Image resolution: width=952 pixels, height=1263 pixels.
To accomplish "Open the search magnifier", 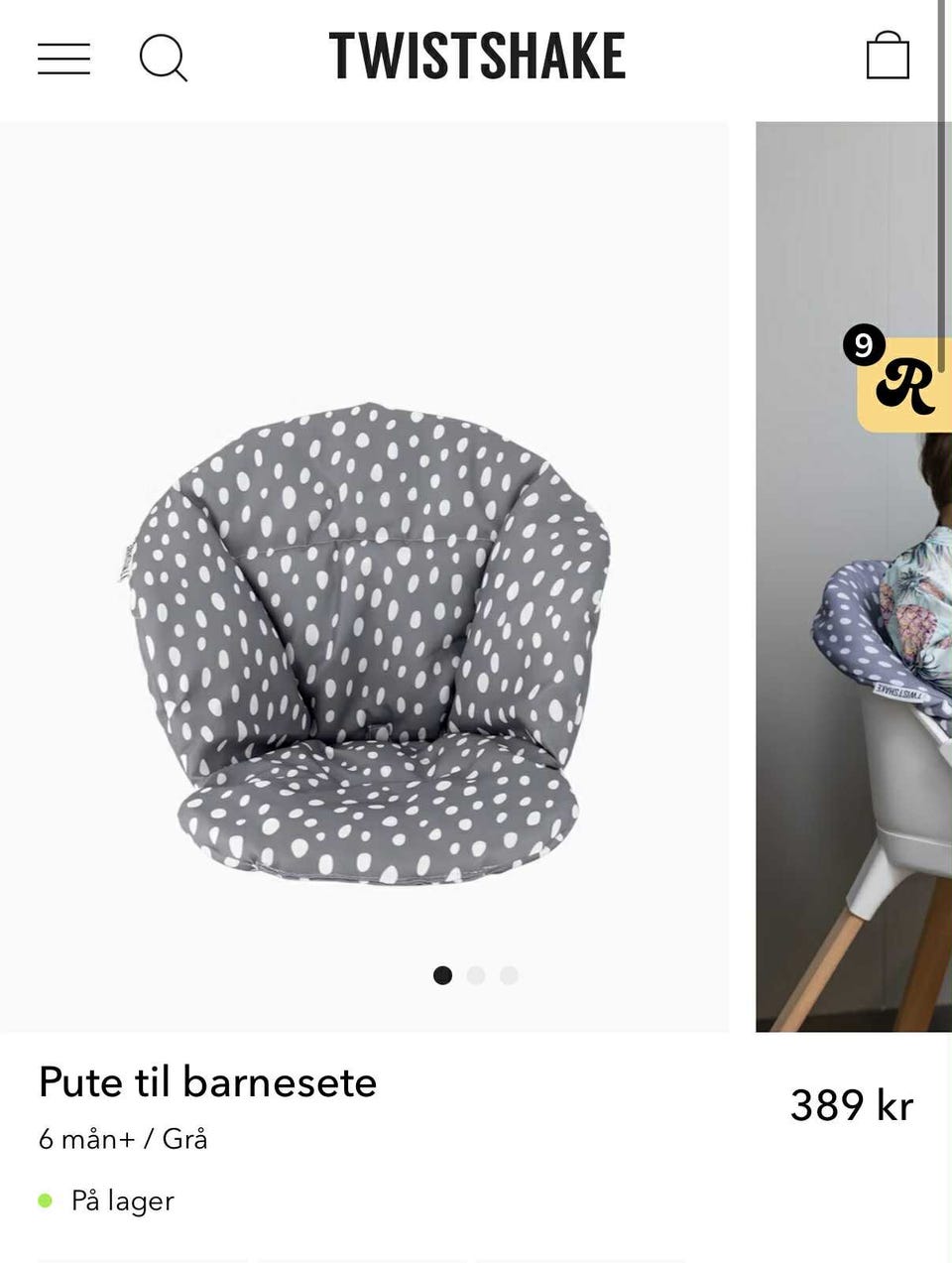I will [163, 58].
